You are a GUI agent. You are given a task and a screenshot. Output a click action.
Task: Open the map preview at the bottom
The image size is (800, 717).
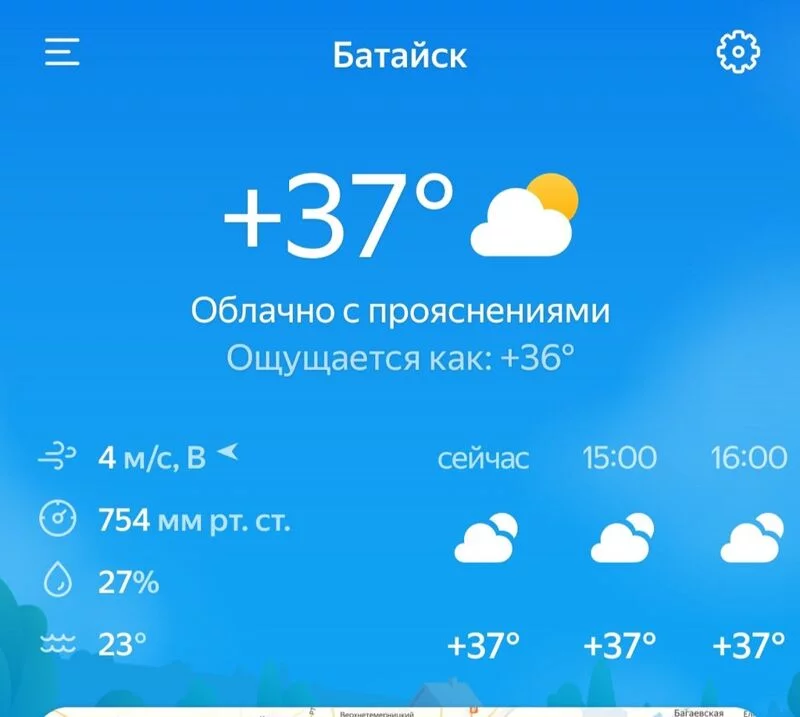[400, 712]
